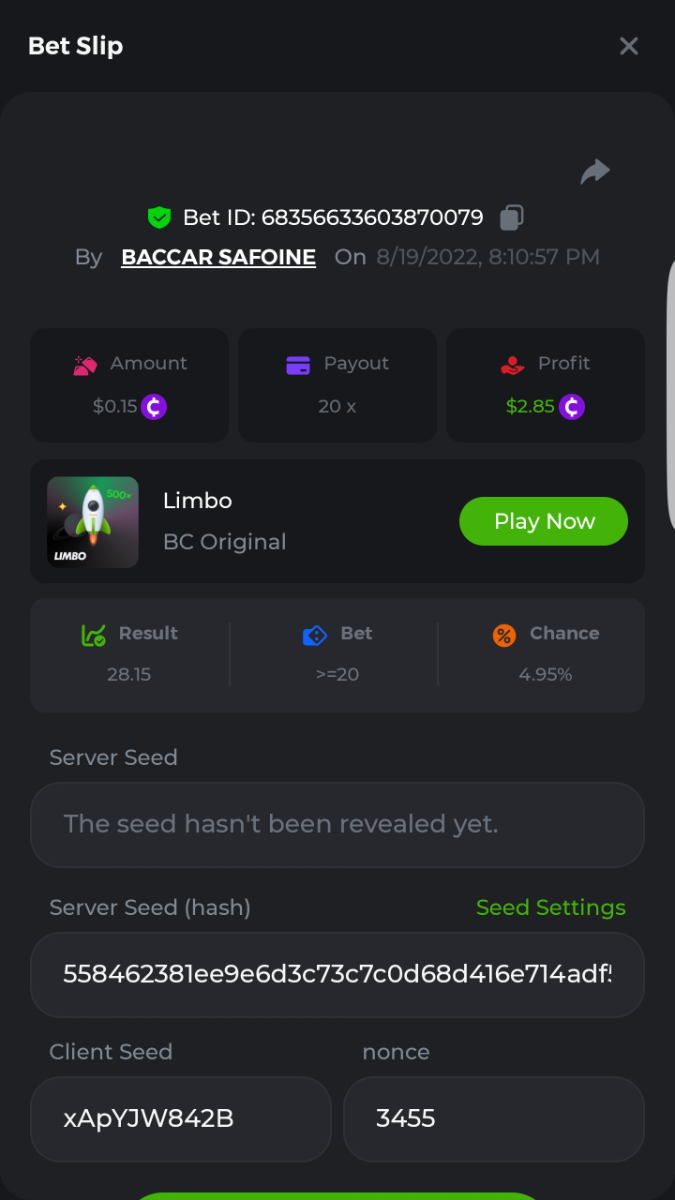Tap Play Now for Limbo
Image resolution: width=675 pixels, height=1200 pixels.
[x=543, y=521]
